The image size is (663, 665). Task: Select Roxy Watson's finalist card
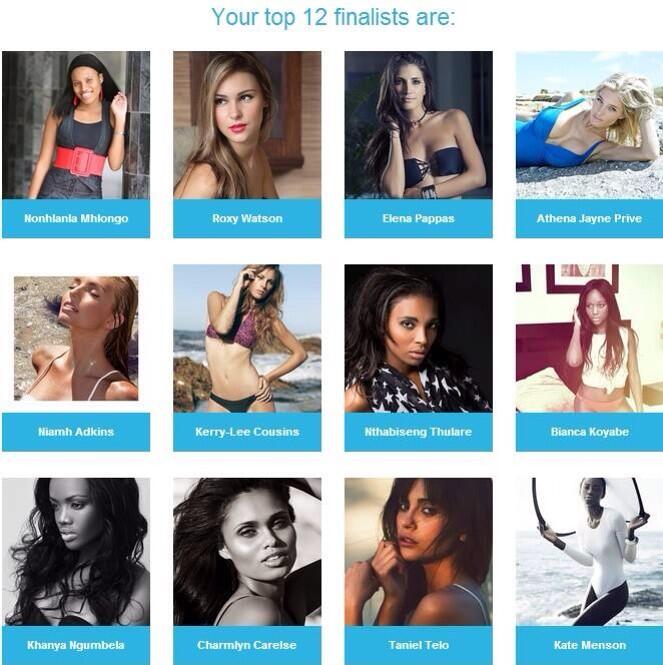coord(247,143)
